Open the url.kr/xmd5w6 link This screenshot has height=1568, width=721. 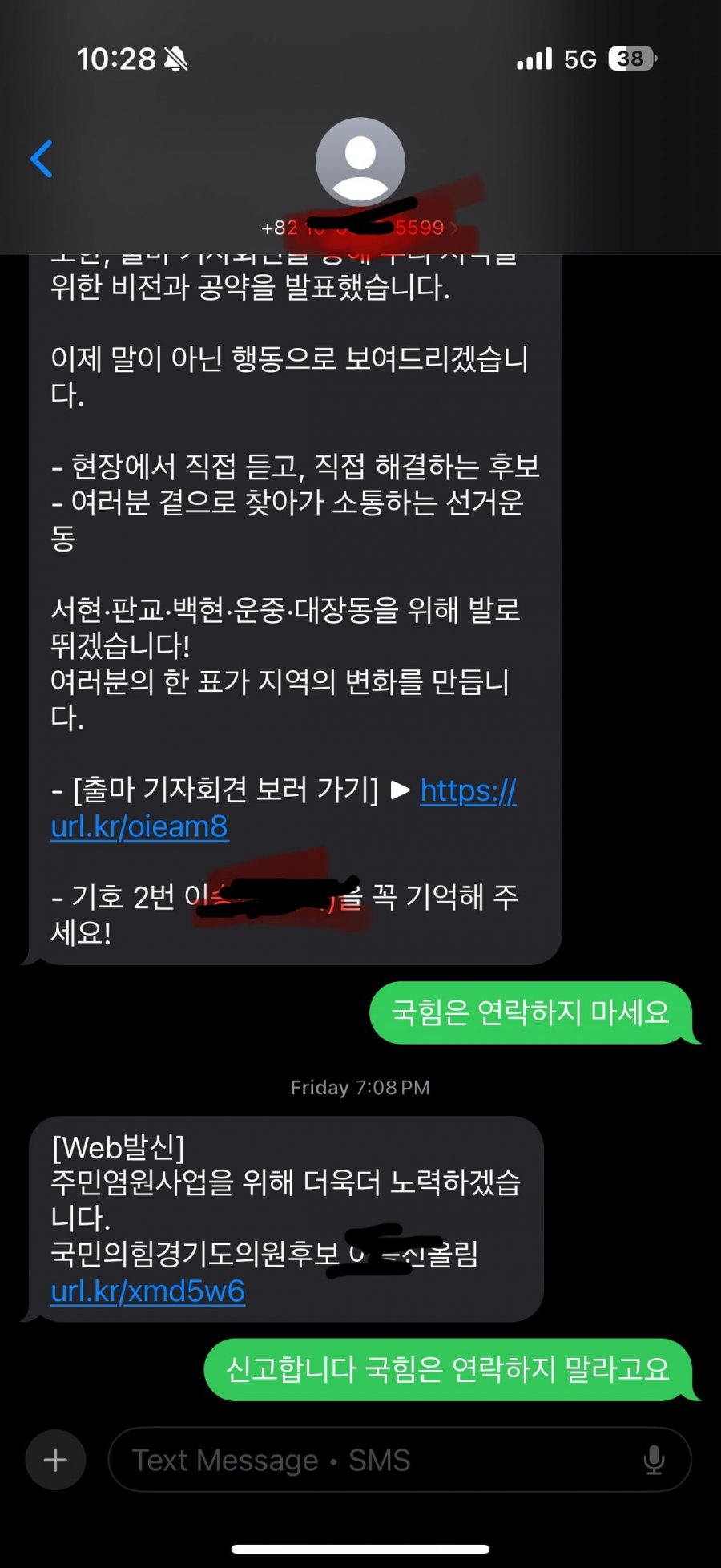148,1291
